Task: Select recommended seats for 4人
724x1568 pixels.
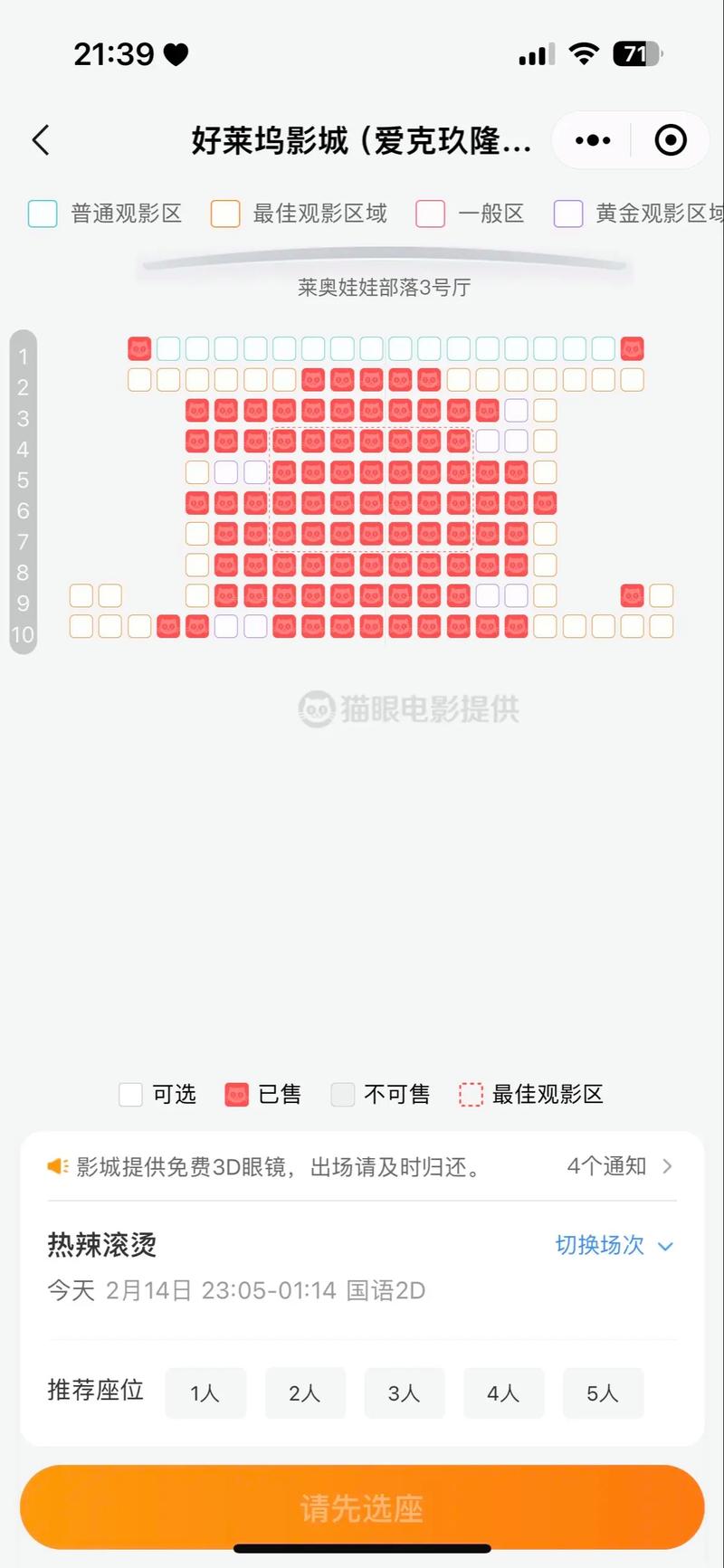Action: (x=503, y=1392)
